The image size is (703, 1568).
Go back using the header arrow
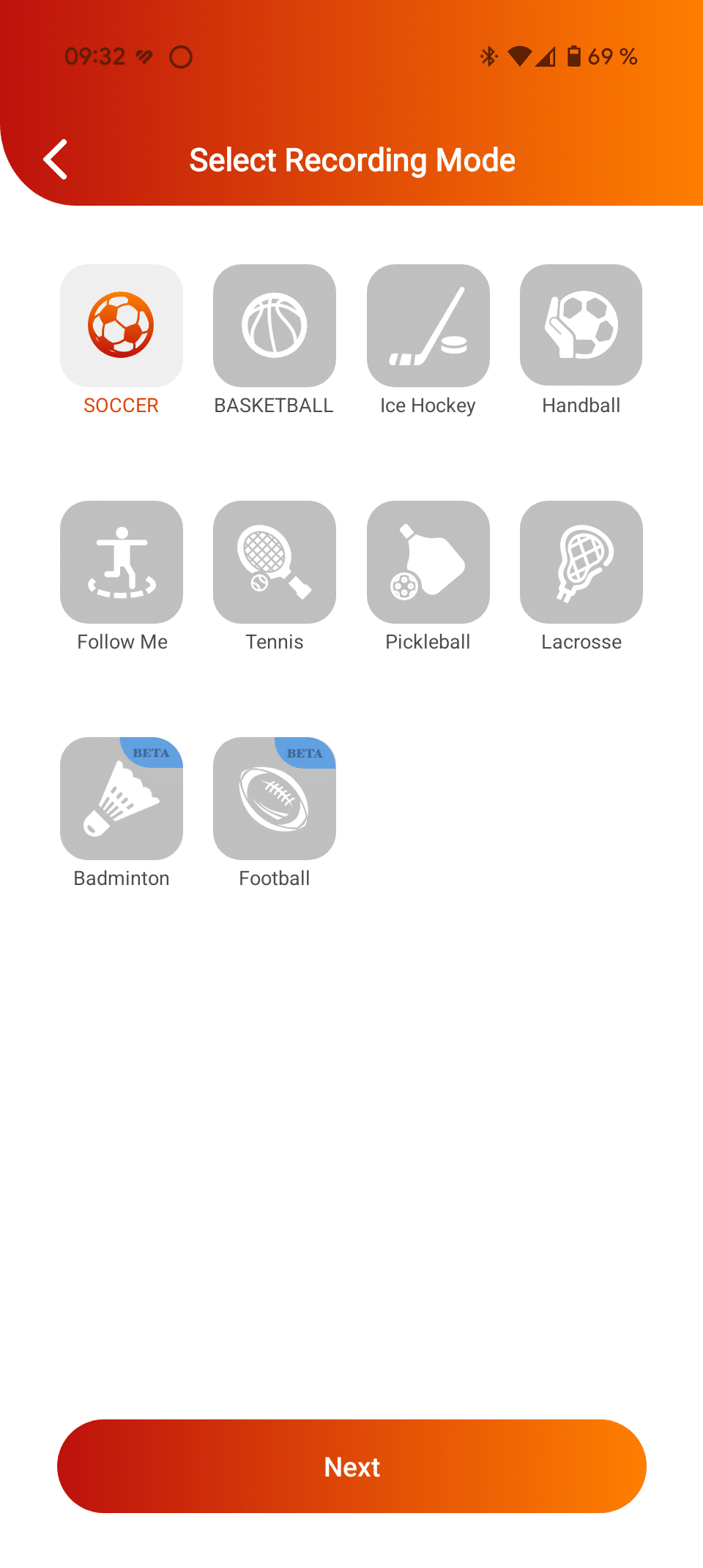click(x=56, y=160)
